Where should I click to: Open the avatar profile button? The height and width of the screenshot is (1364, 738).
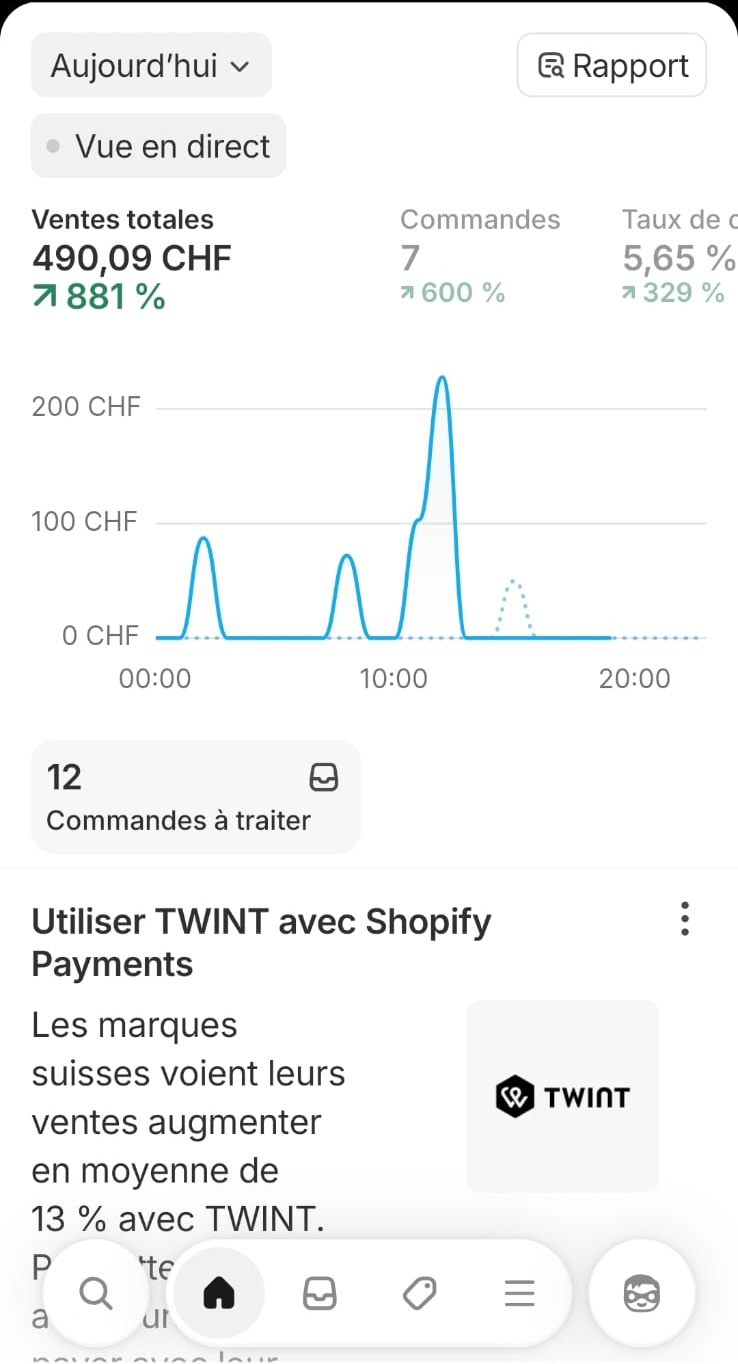point(641,1294)
